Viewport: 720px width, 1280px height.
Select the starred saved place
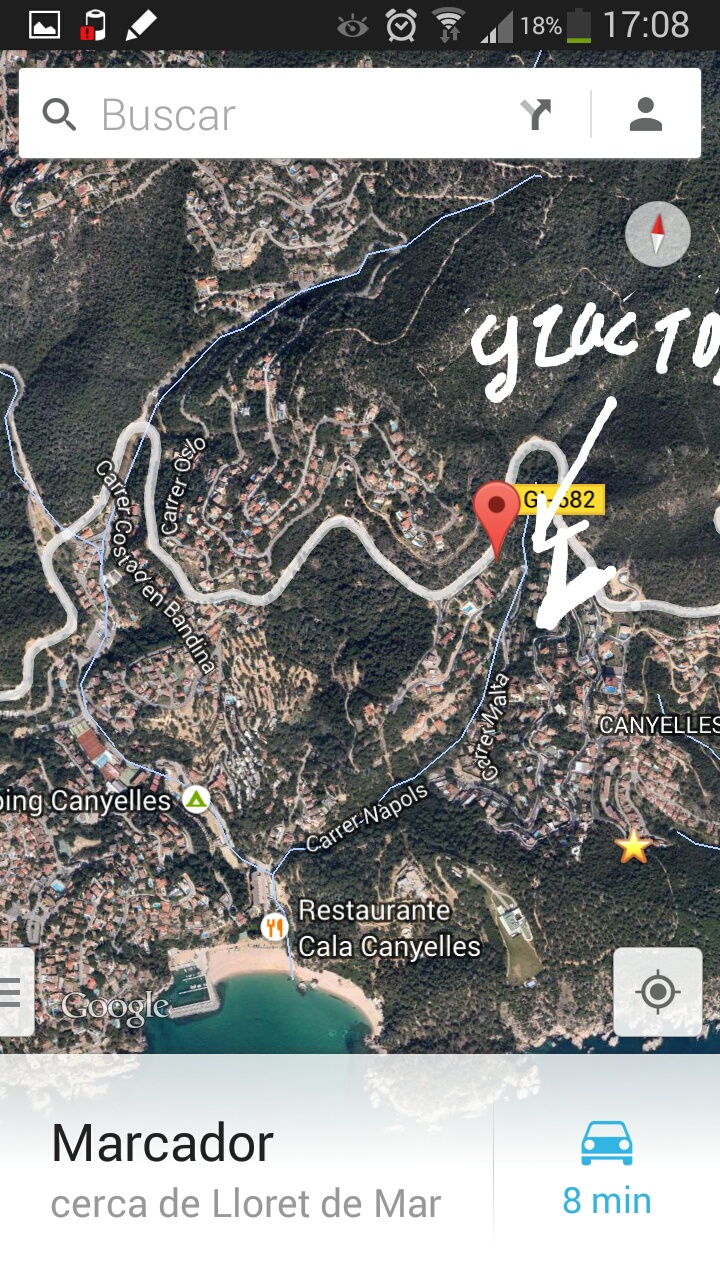pyautogui.click(x=633, y=846)
